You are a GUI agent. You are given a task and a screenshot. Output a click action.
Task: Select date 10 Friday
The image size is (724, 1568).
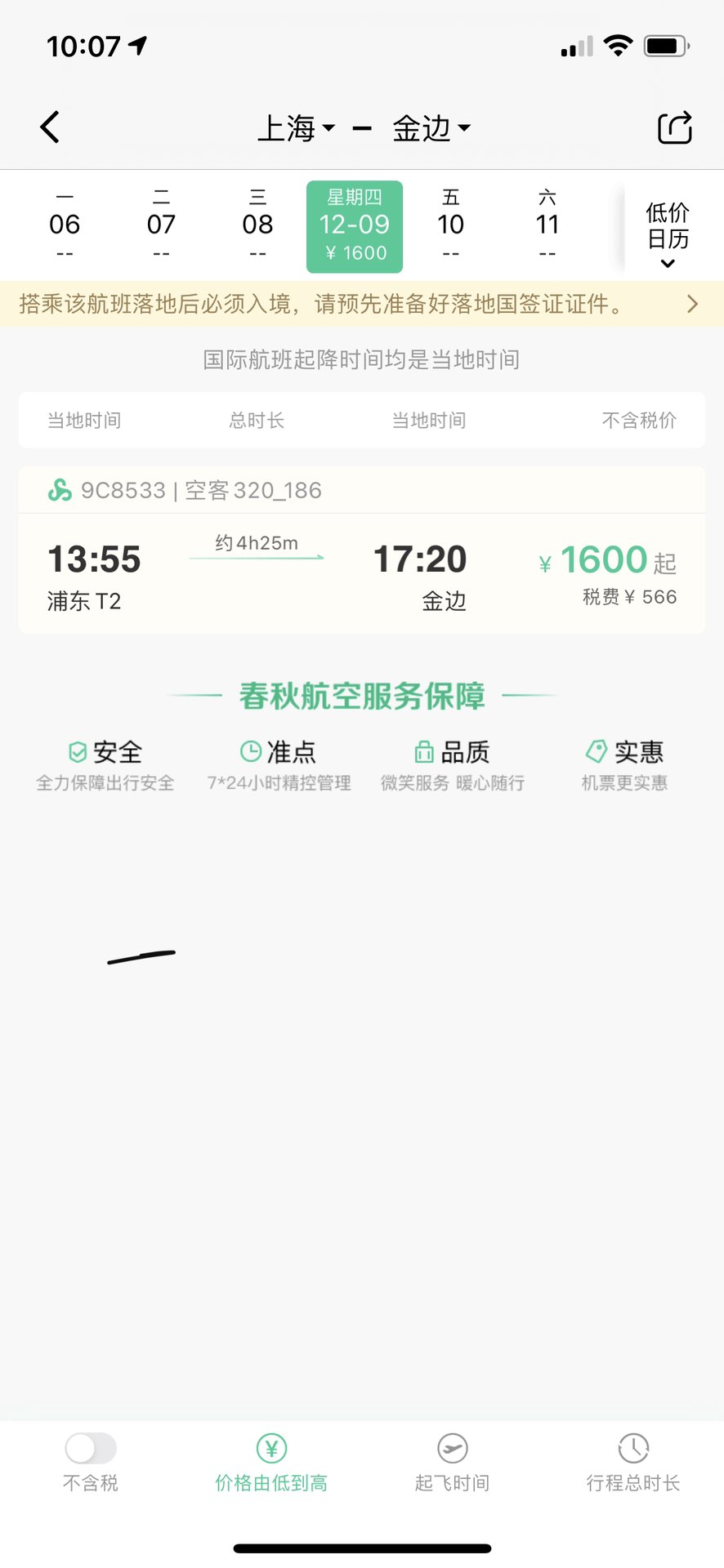[450, 226]
